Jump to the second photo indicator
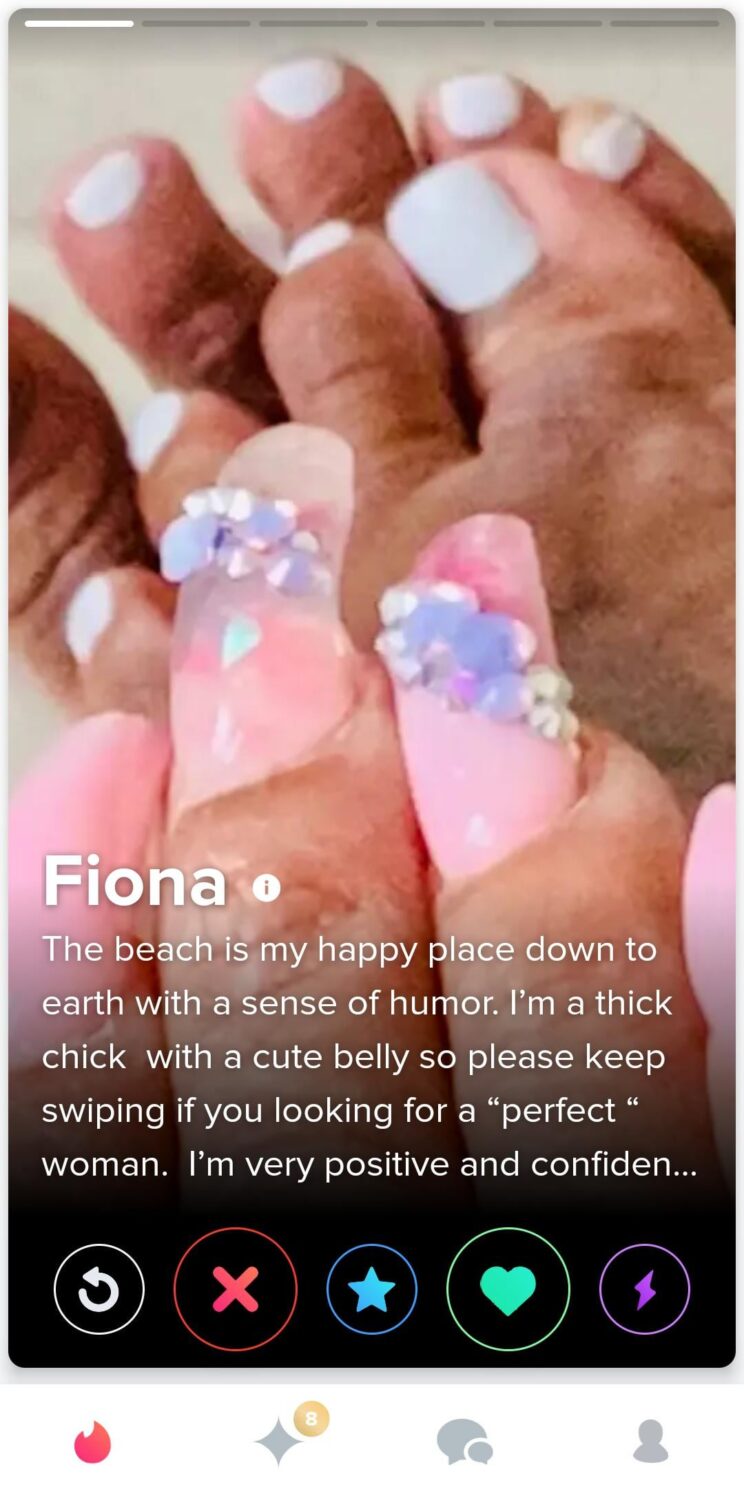This screenshot has width=744, height=1500. (x=196, y=23)
